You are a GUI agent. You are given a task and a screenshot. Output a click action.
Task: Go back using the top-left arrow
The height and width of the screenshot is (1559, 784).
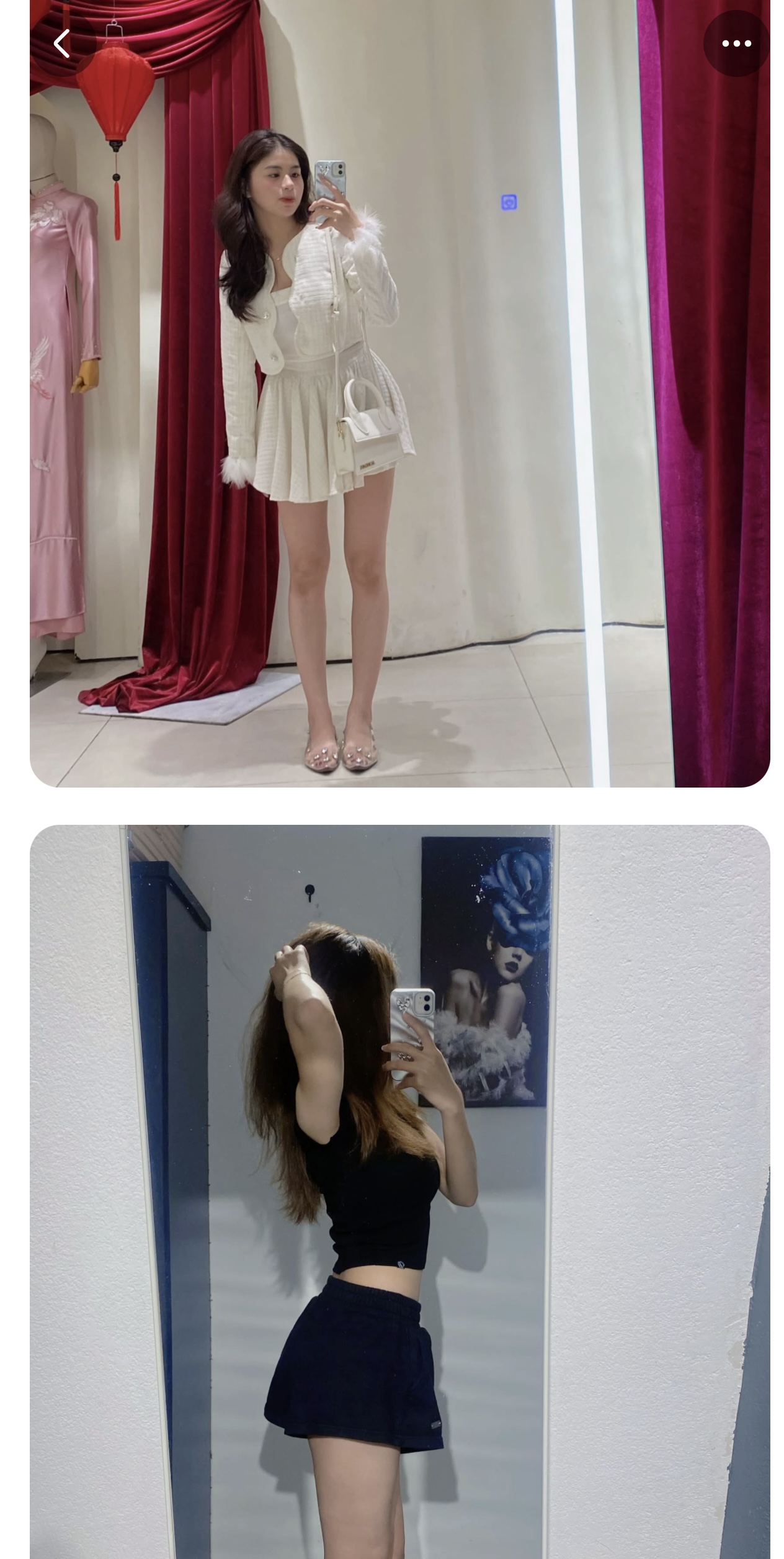coord(61,43)
